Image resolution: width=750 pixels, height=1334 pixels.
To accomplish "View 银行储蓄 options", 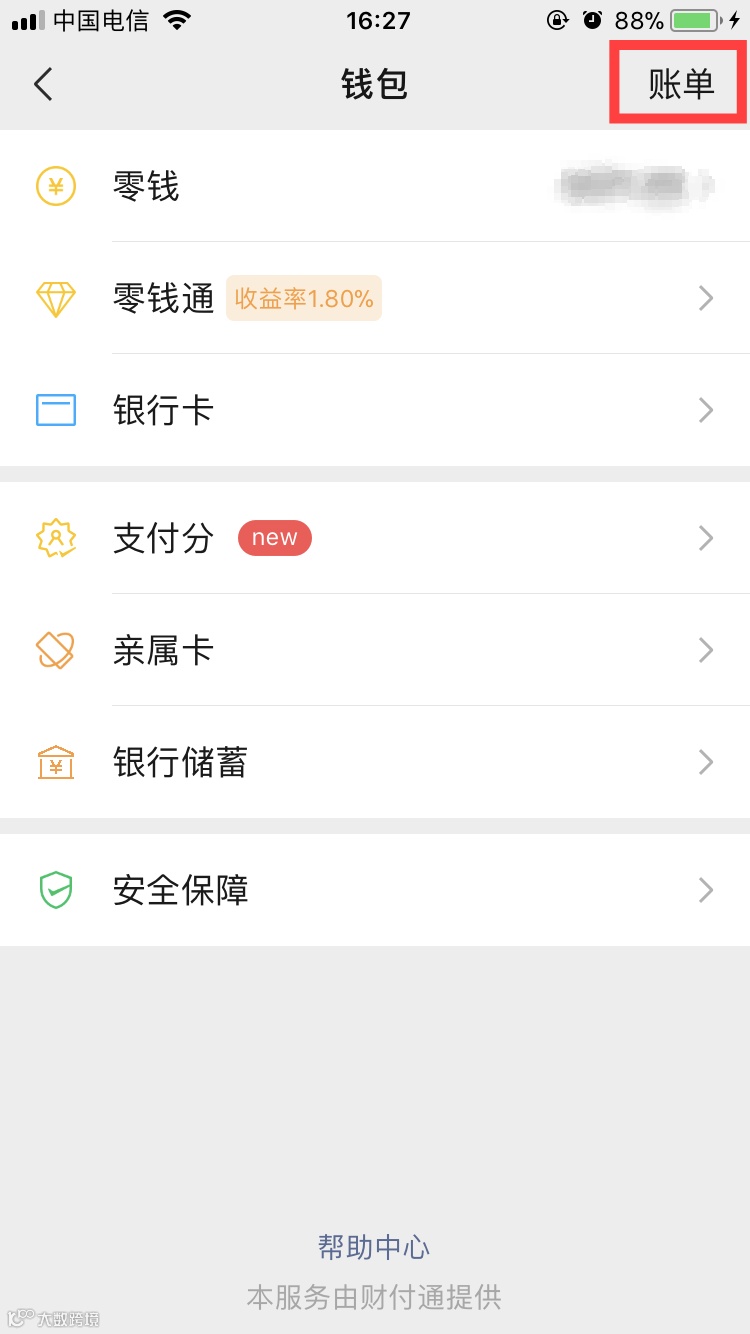I will (375, 762).
